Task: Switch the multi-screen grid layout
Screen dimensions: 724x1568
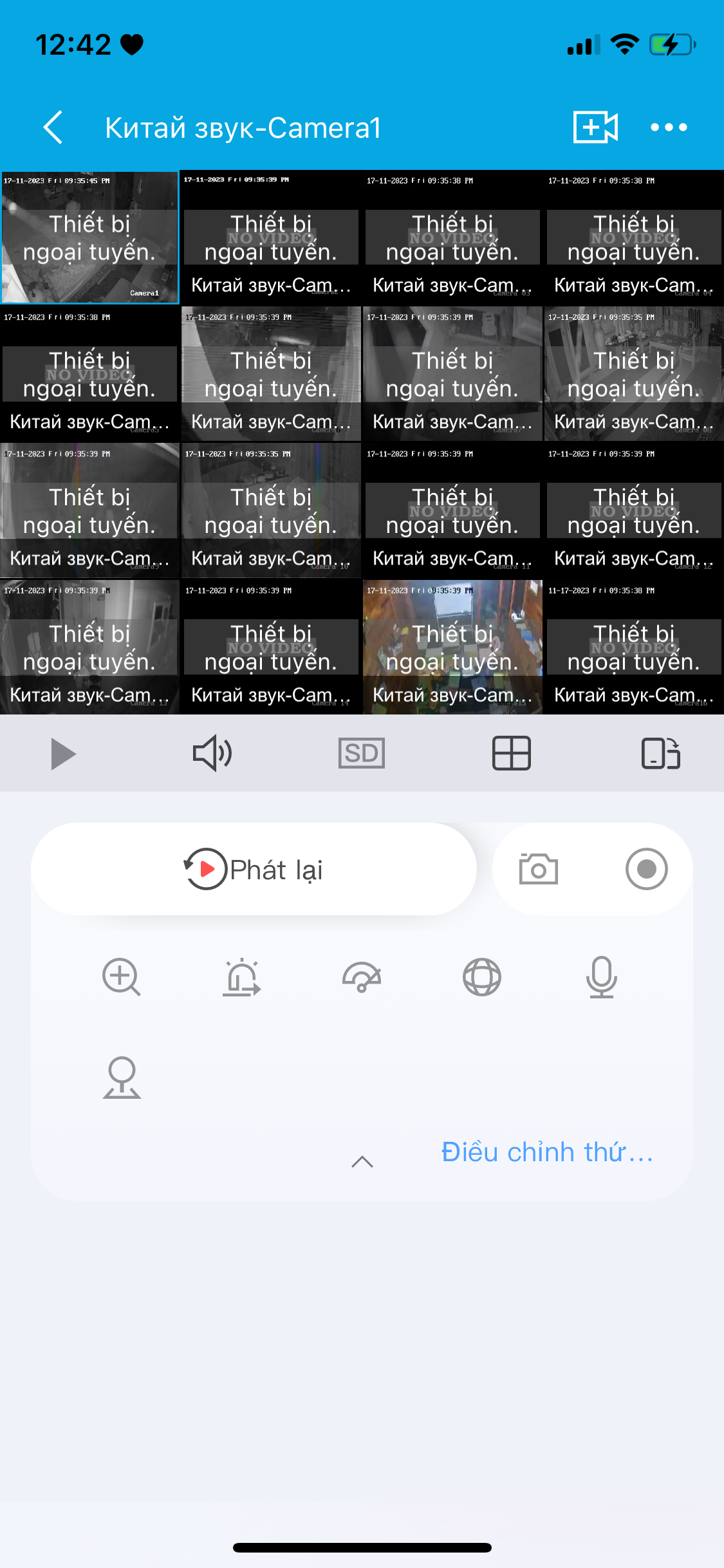Action: pos(512,754)
